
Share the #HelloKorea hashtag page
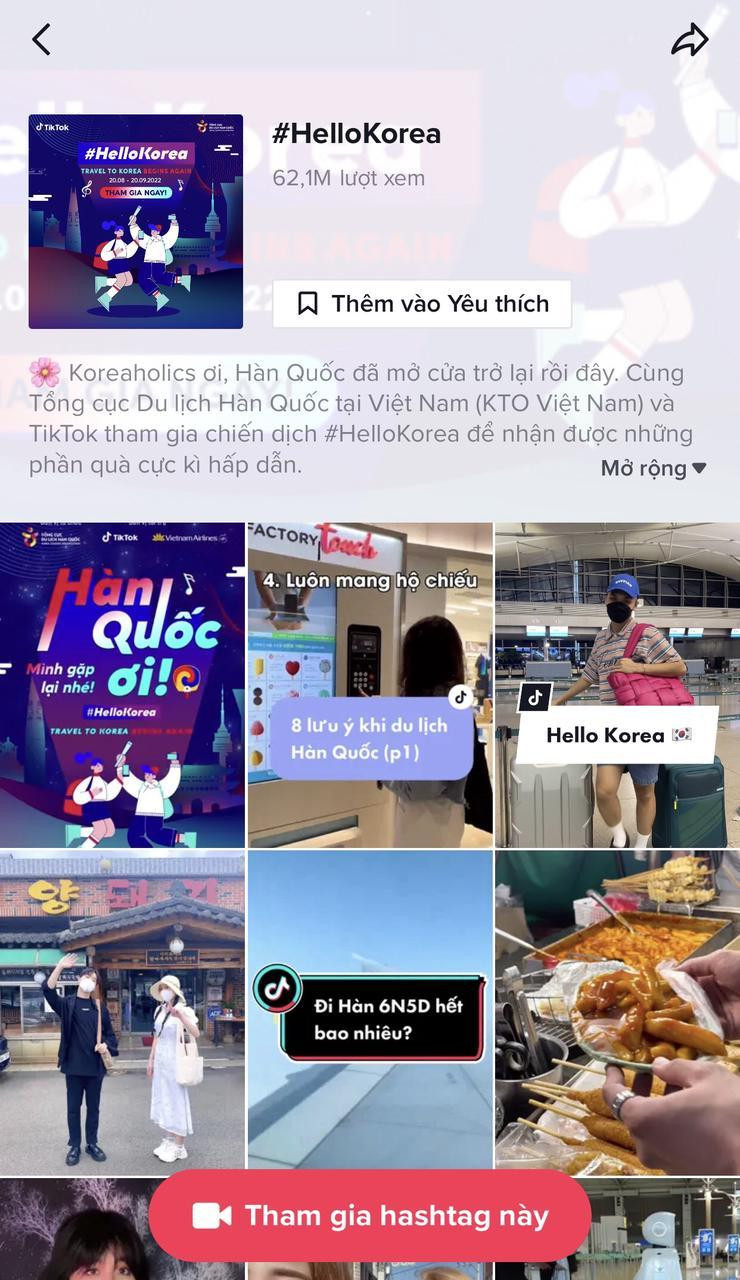coord(689,40)
